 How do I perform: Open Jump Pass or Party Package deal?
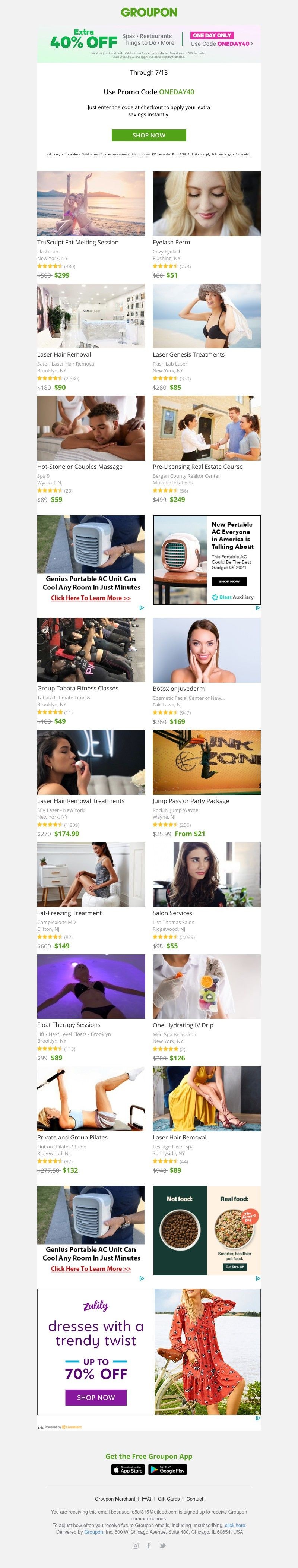click(x=206, y=763)
